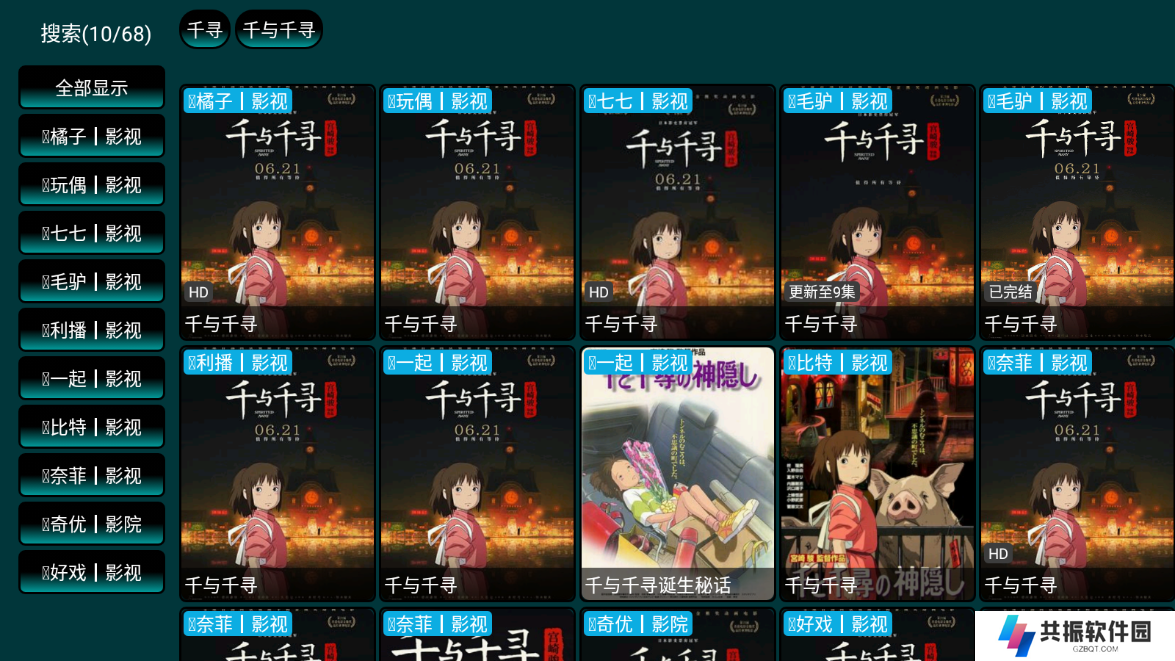
Task: Filter results by 一起影视 source
Action: pyautogui.click(x=91, y=379)
